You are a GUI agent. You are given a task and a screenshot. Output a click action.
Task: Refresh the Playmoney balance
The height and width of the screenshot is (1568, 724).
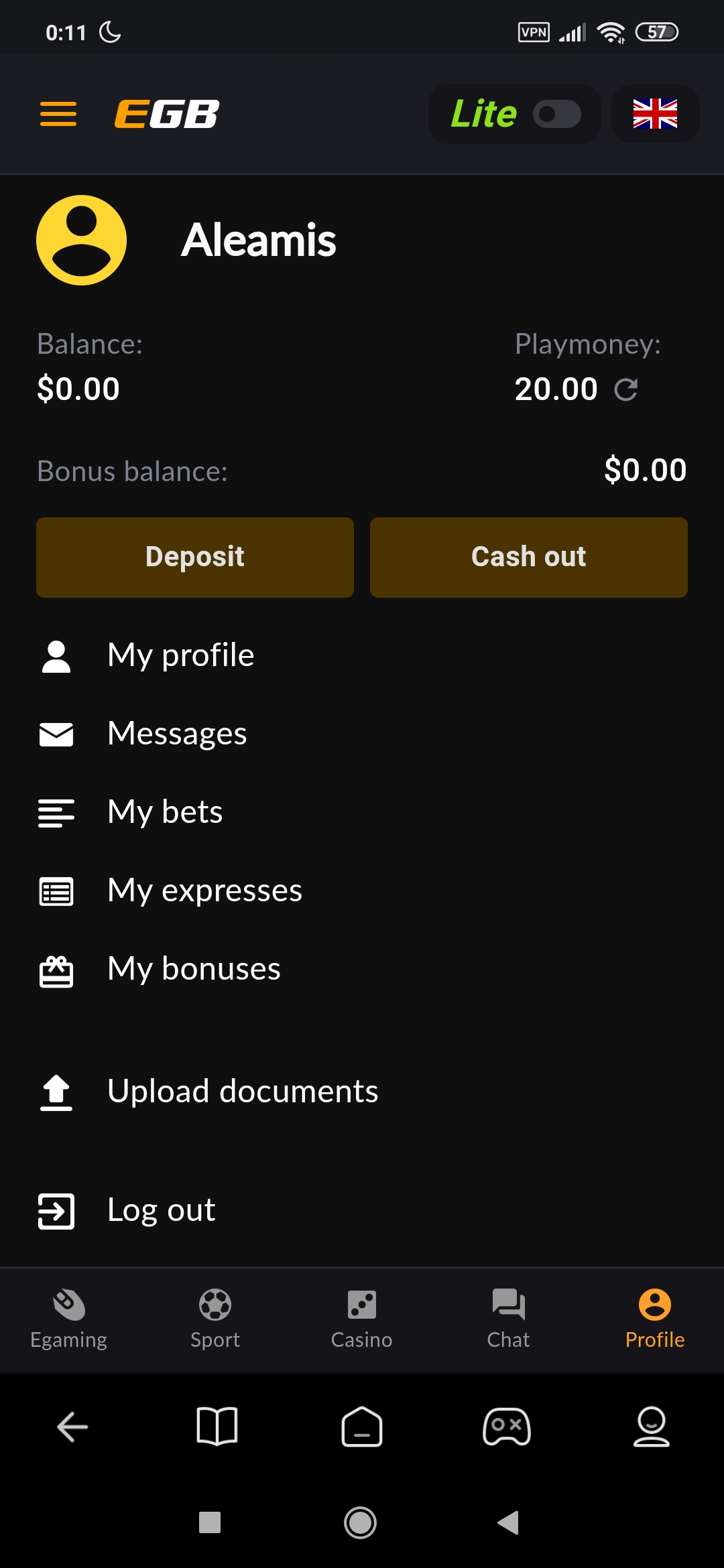point(626,389)
